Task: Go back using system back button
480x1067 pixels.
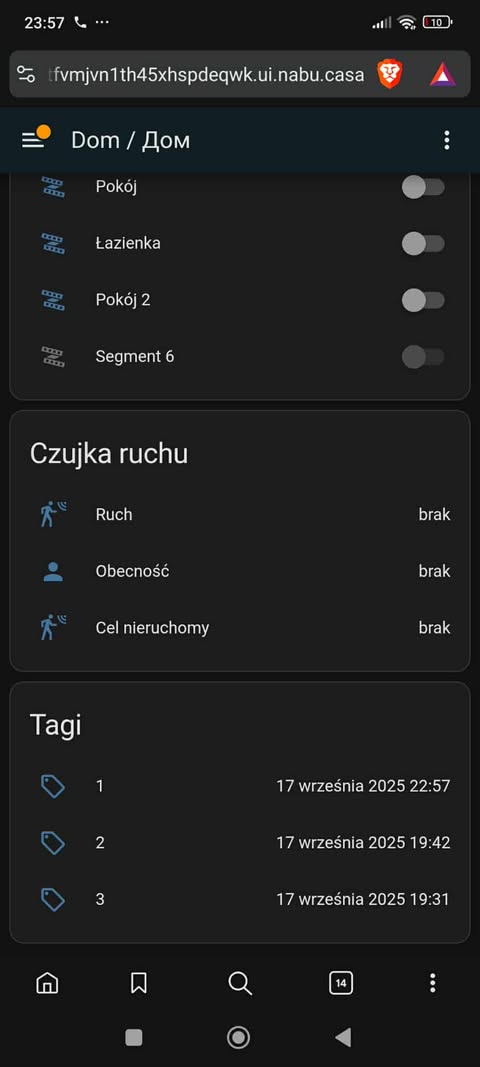Action: click(343, 1038)
